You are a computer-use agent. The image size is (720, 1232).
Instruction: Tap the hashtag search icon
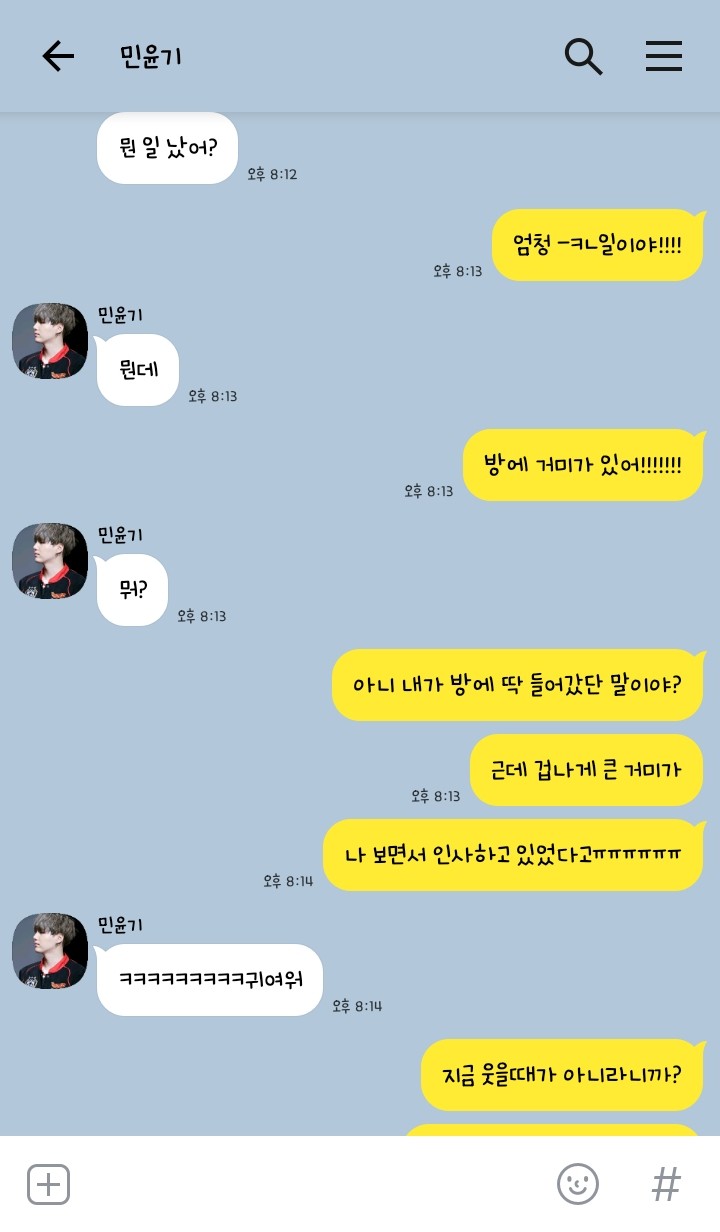(x=666, y=1185)
